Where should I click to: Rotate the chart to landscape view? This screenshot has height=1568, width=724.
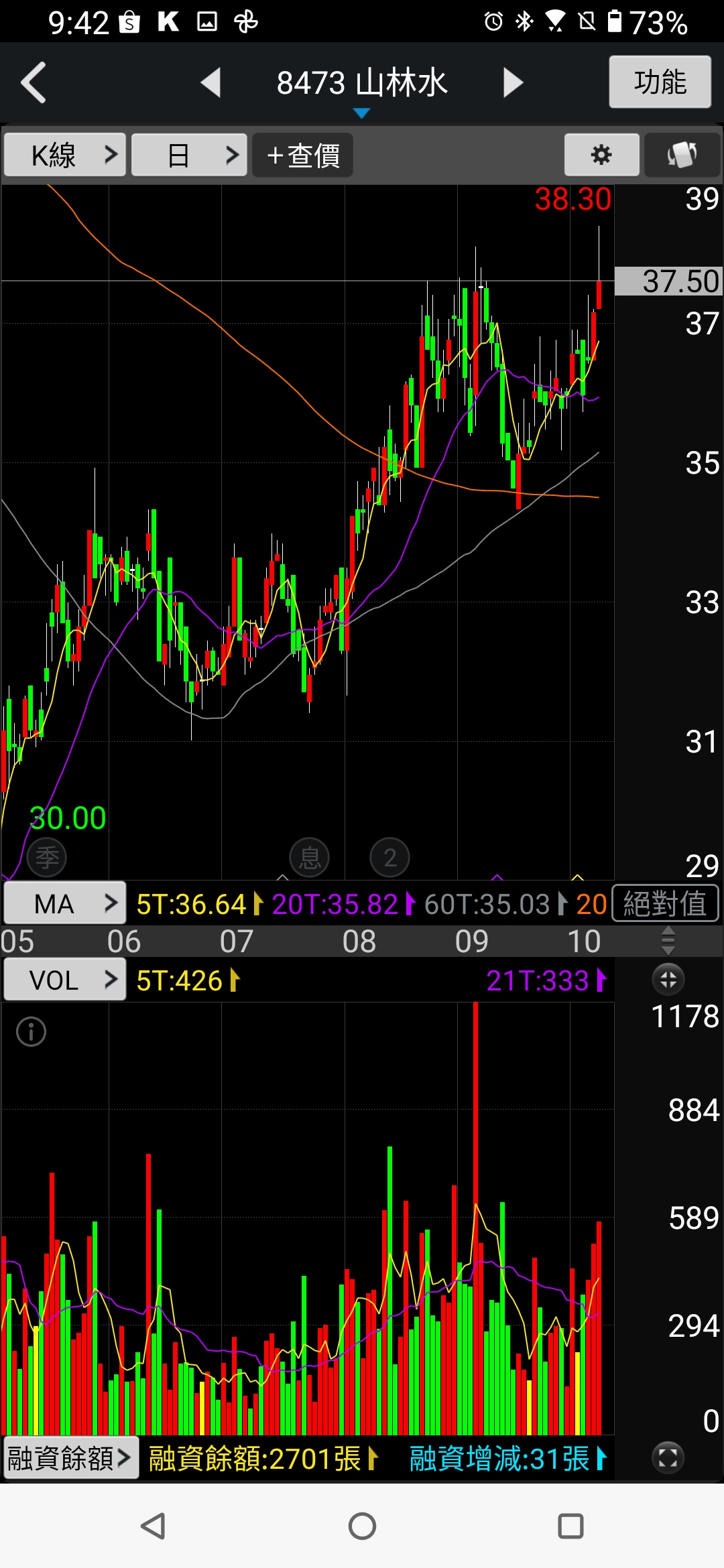[682, 155]
